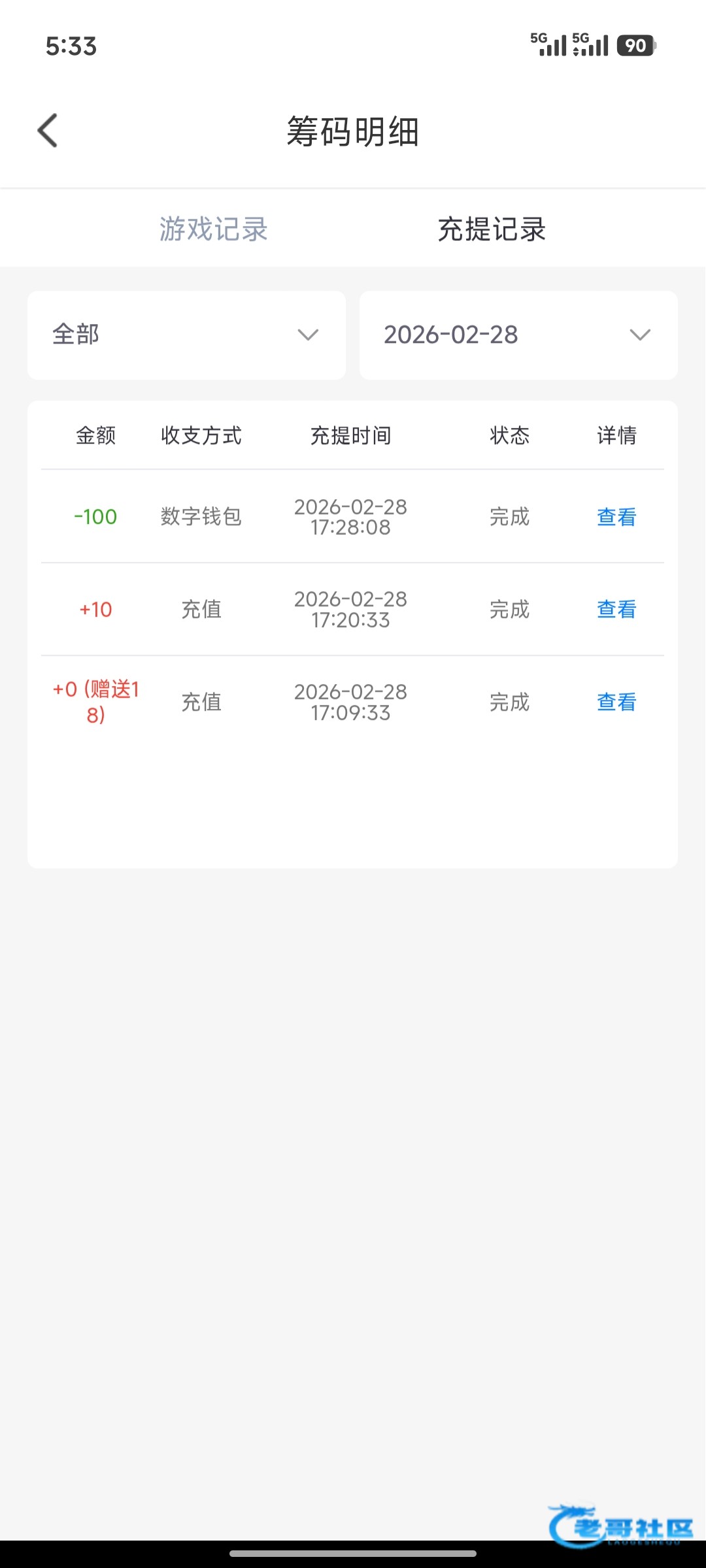
Task: Switch to the 游戏记录 tab
Action: [x=214, y=229]
